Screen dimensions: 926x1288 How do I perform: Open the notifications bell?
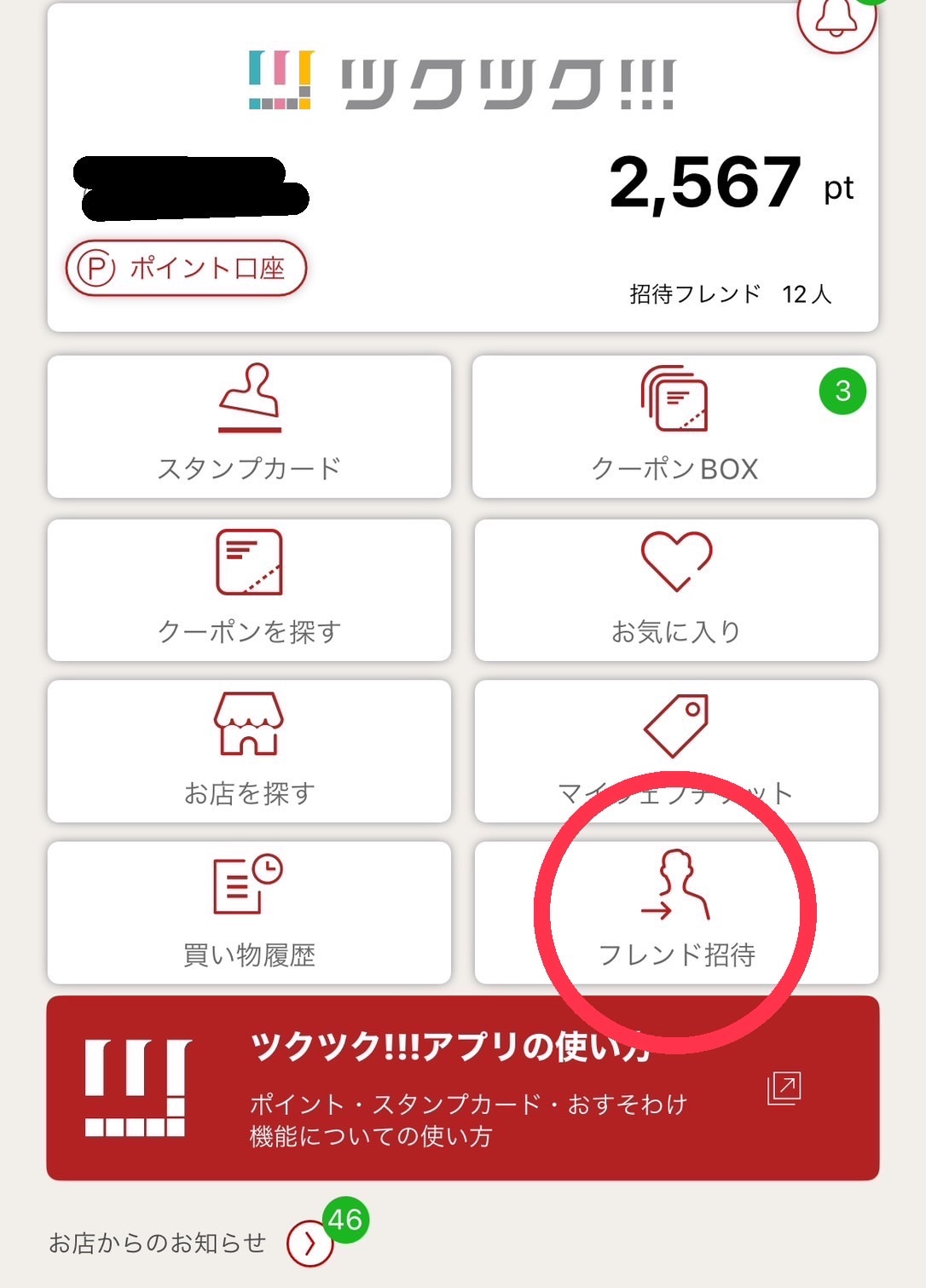click(x=835, y=19)
